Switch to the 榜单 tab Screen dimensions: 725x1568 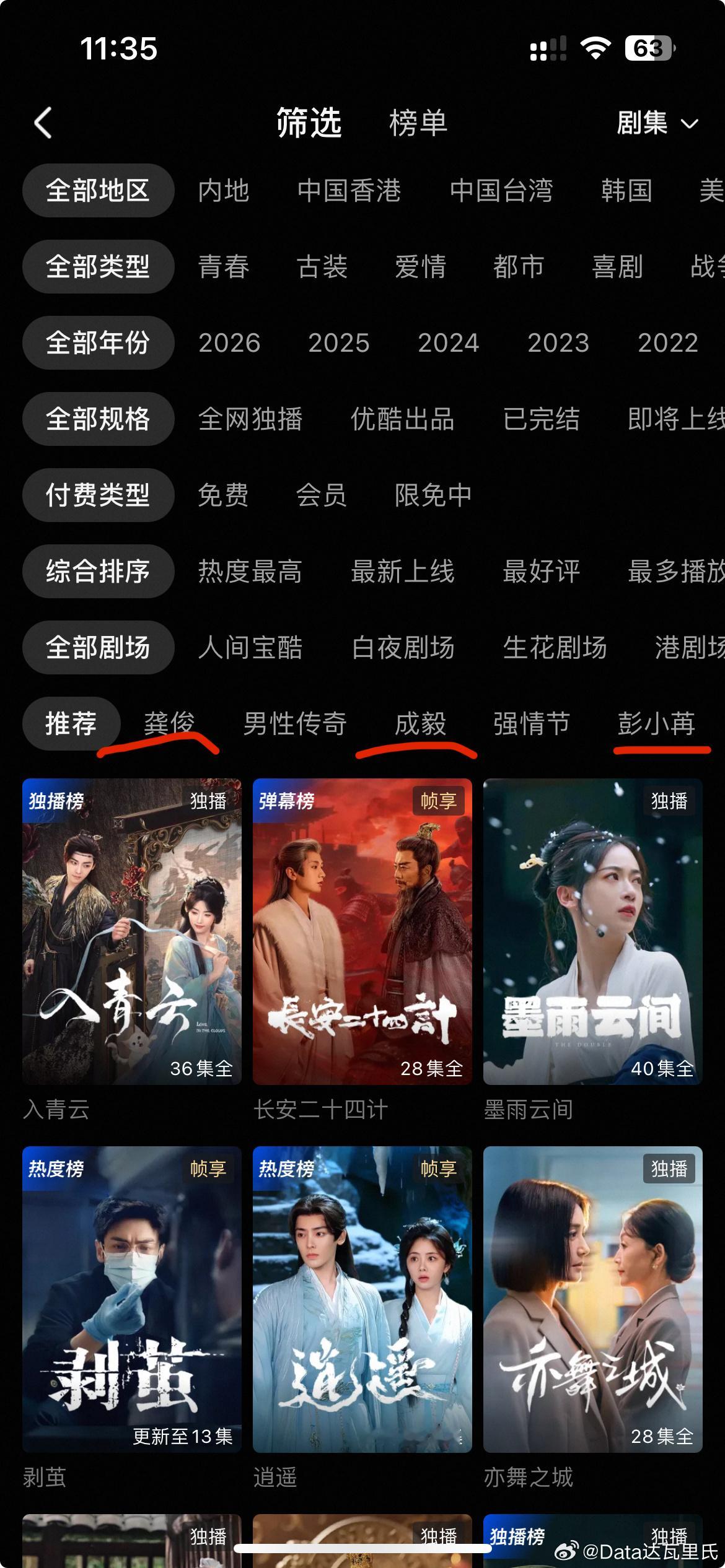418,123
